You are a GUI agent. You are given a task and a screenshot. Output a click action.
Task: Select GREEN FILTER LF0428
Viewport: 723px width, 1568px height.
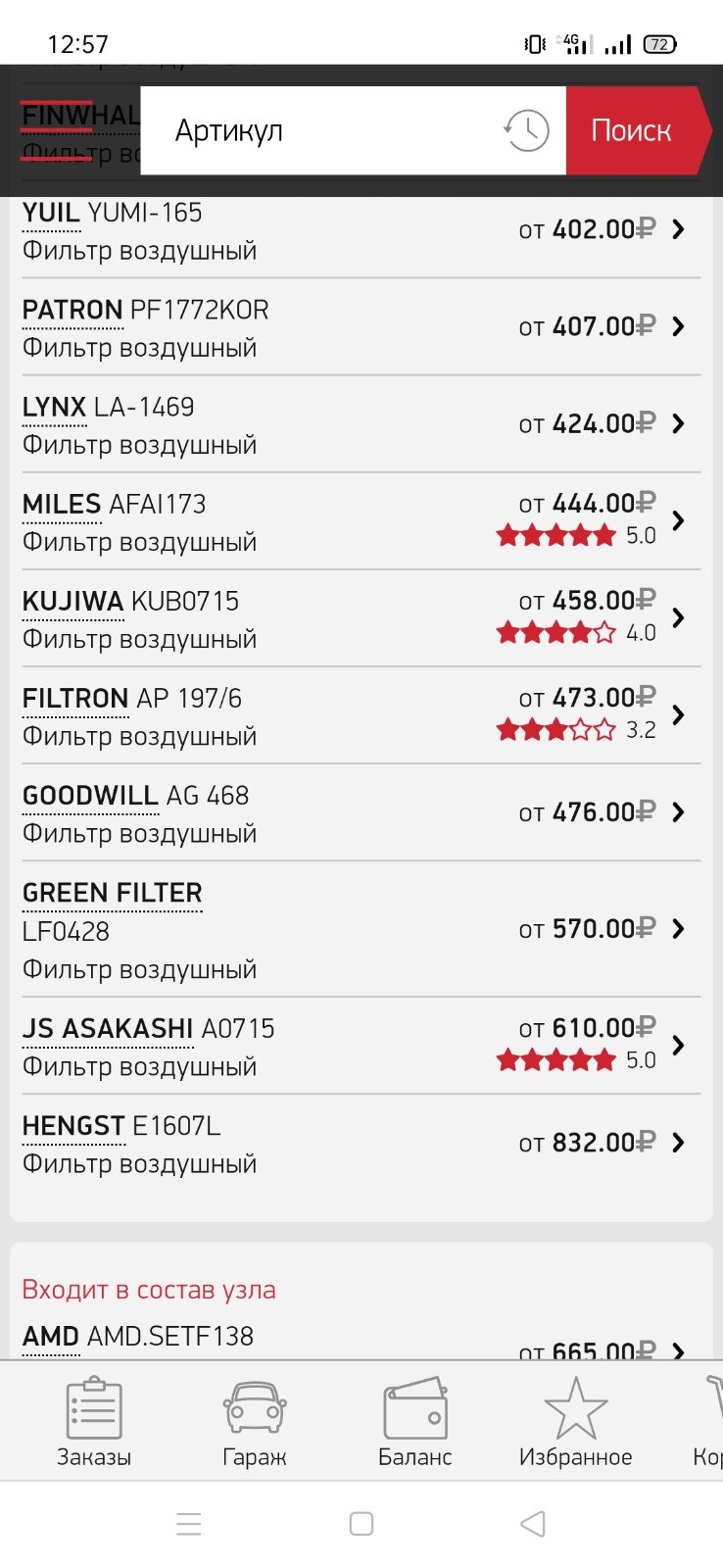pyautogui.click(x=361, y=929)
